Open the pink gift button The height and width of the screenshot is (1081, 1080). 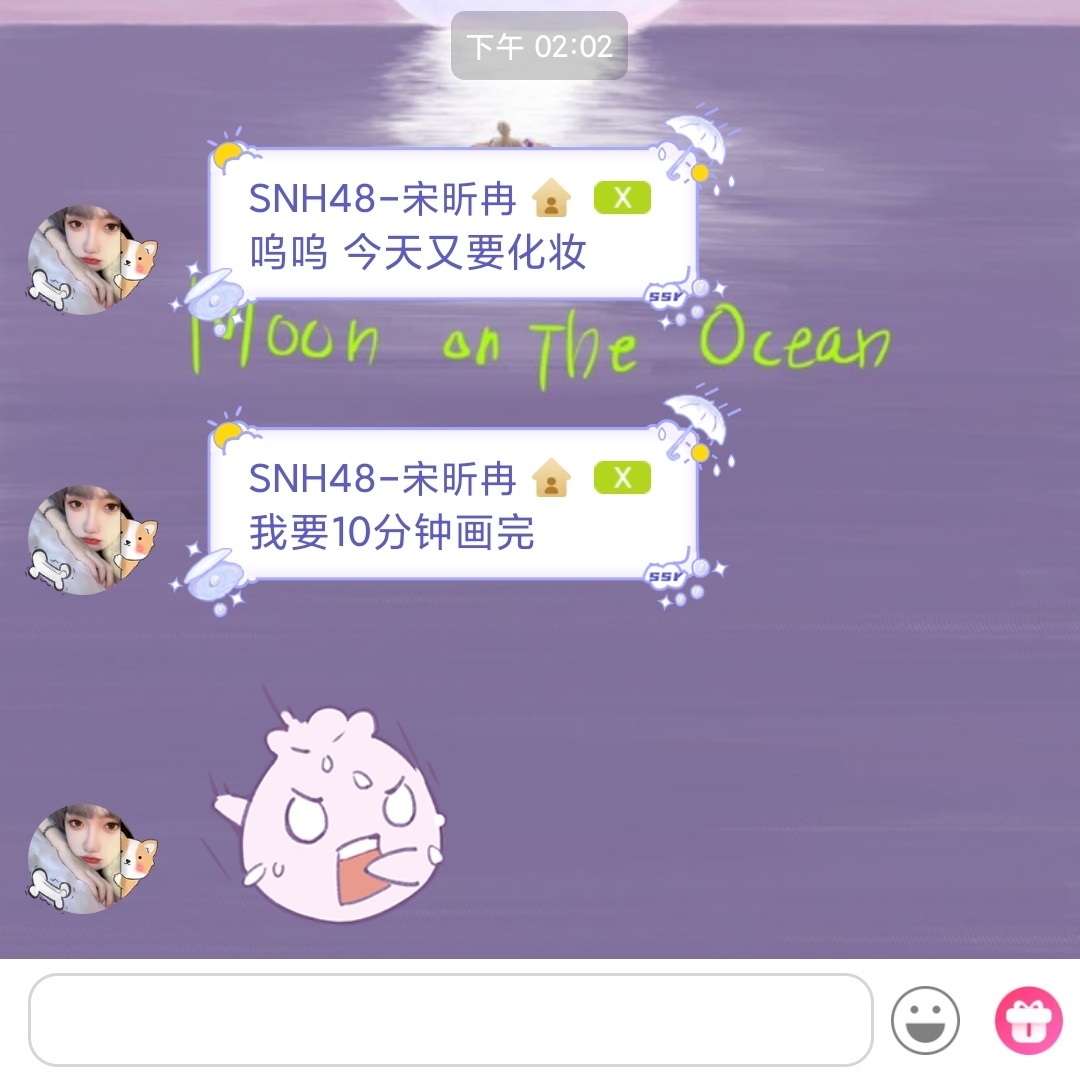click(1028, 1020)
